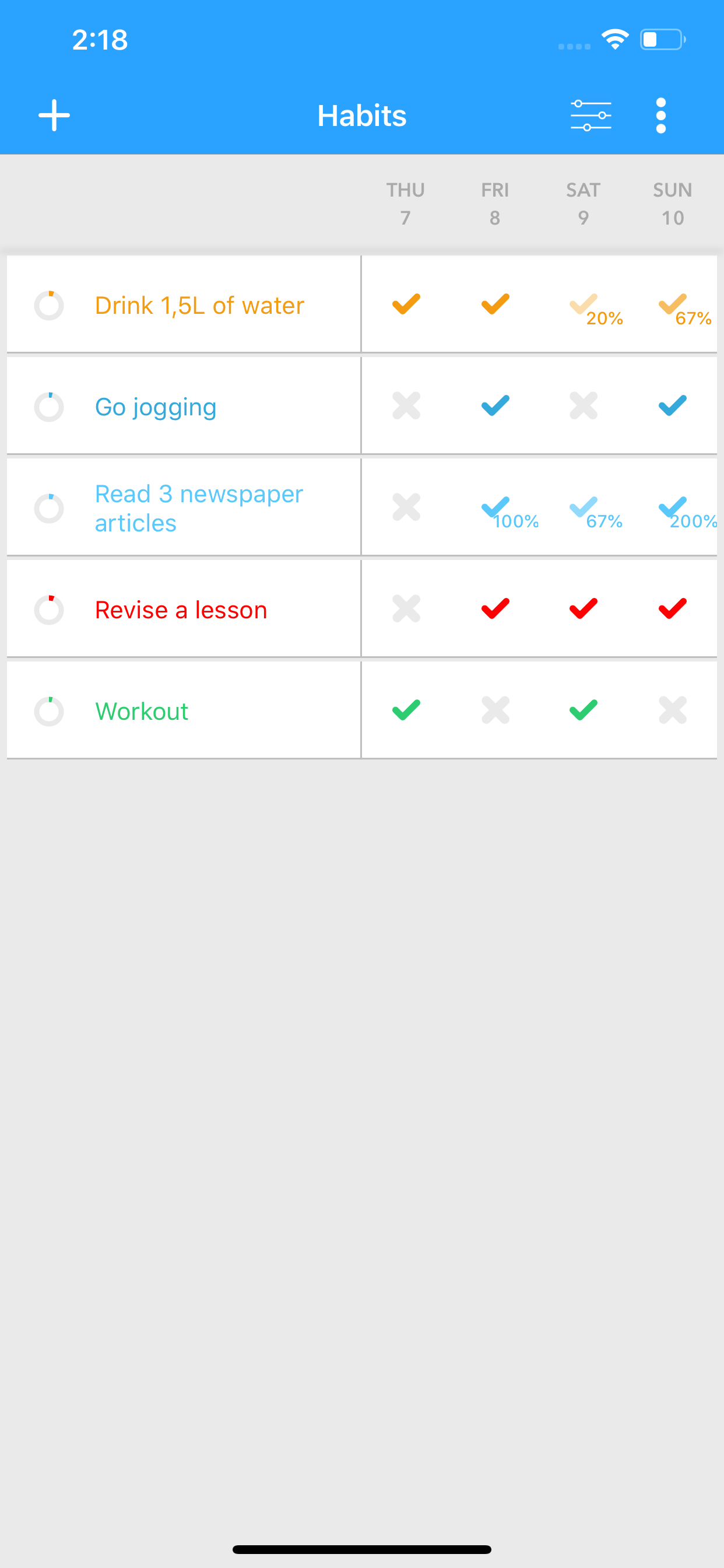Edit Drink water 20% entry for Saturday

click(595, 309)
